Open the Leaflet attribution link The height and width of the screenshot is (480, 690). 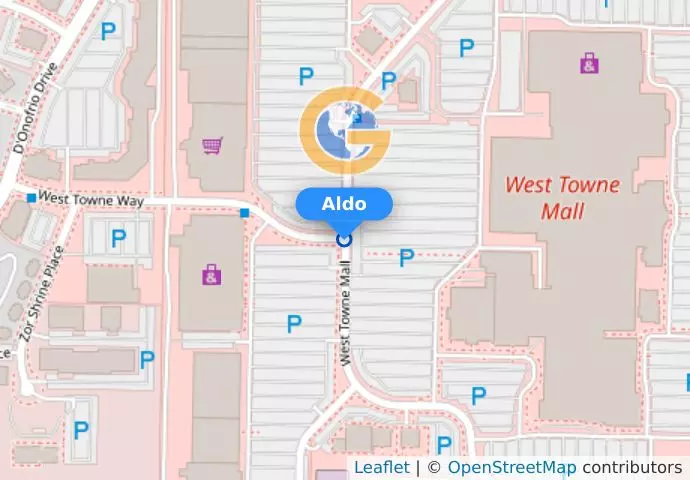381,467
